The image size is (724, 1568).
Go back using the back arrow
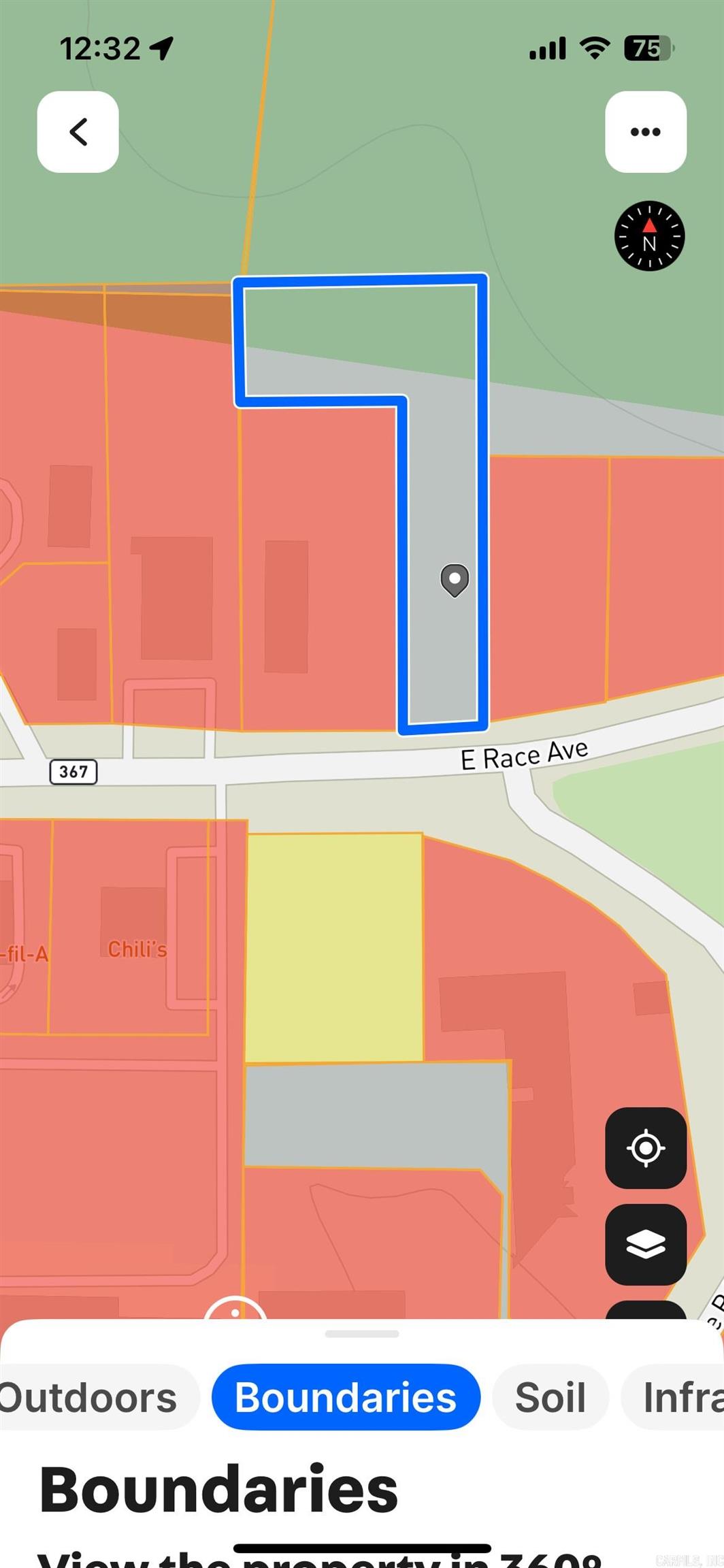coord(78,131)
